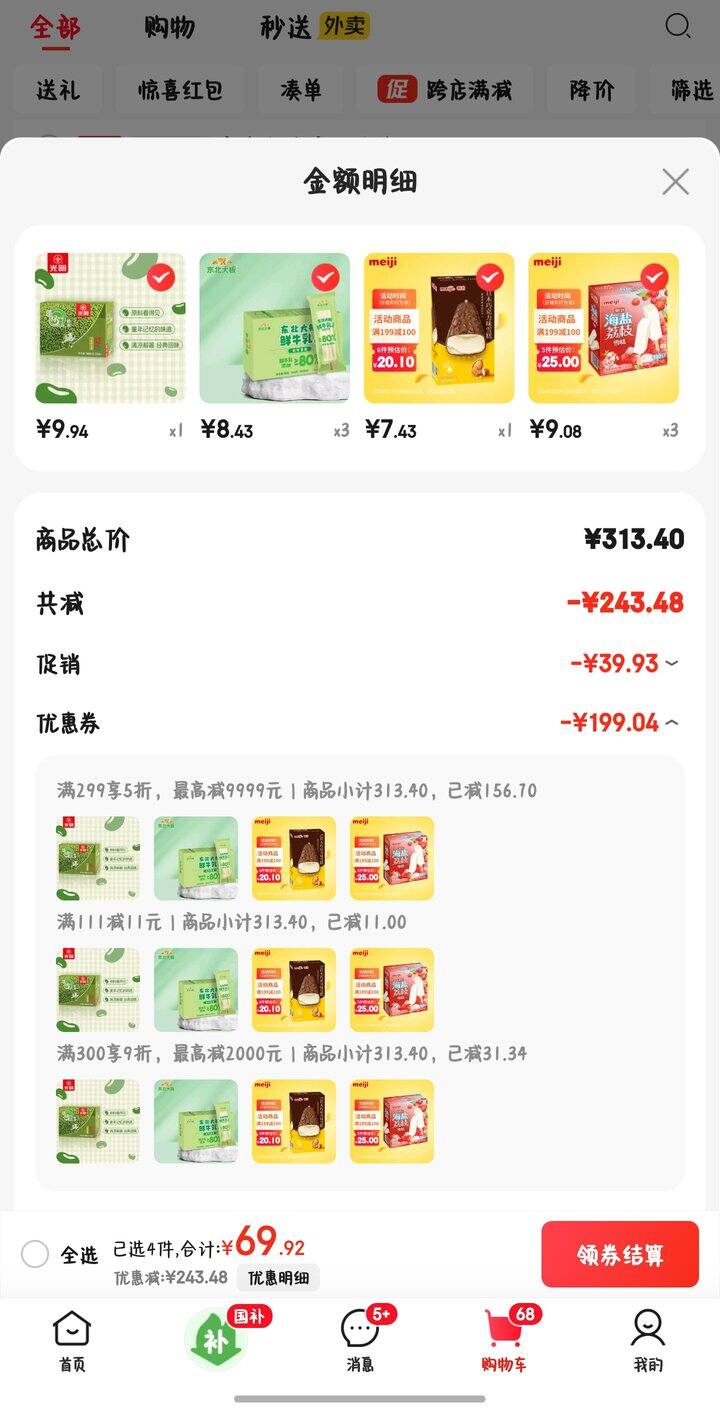The height and width of the screenshot is (1412, 720).
Task: Collapse the 优惠券 coupon details section
Action: 672,722
